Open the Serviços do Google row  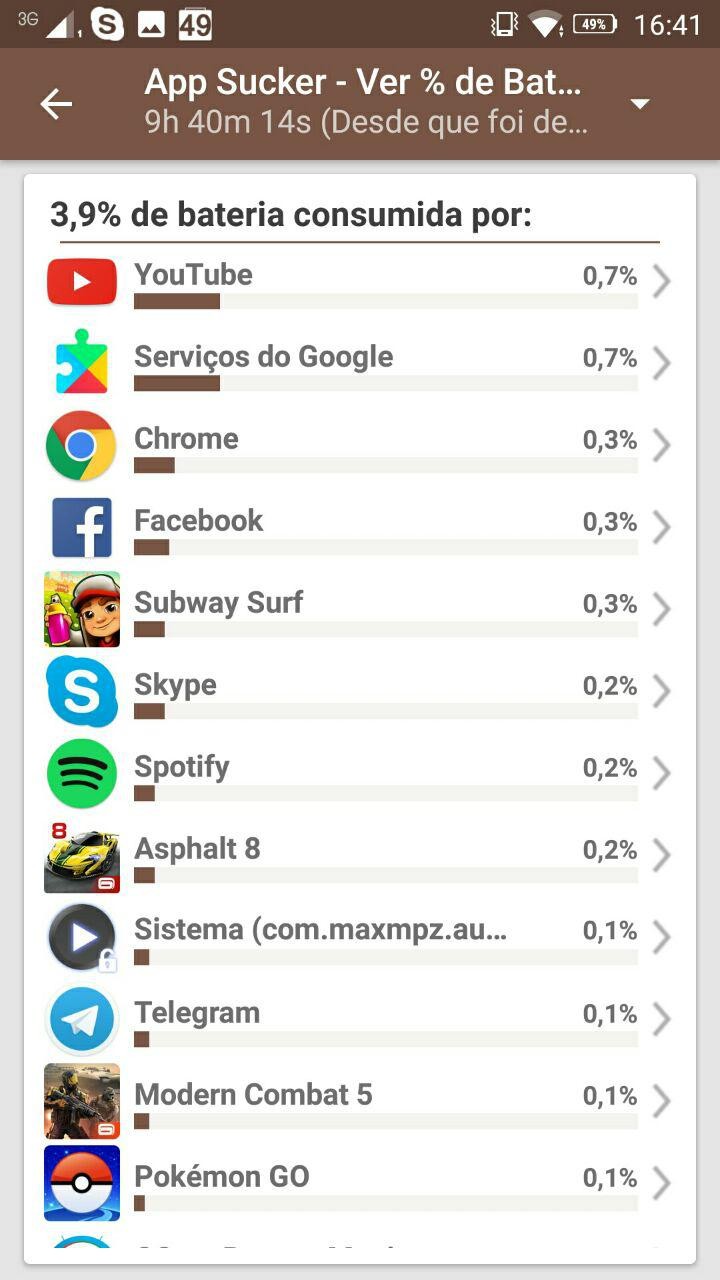click(360, 365)
